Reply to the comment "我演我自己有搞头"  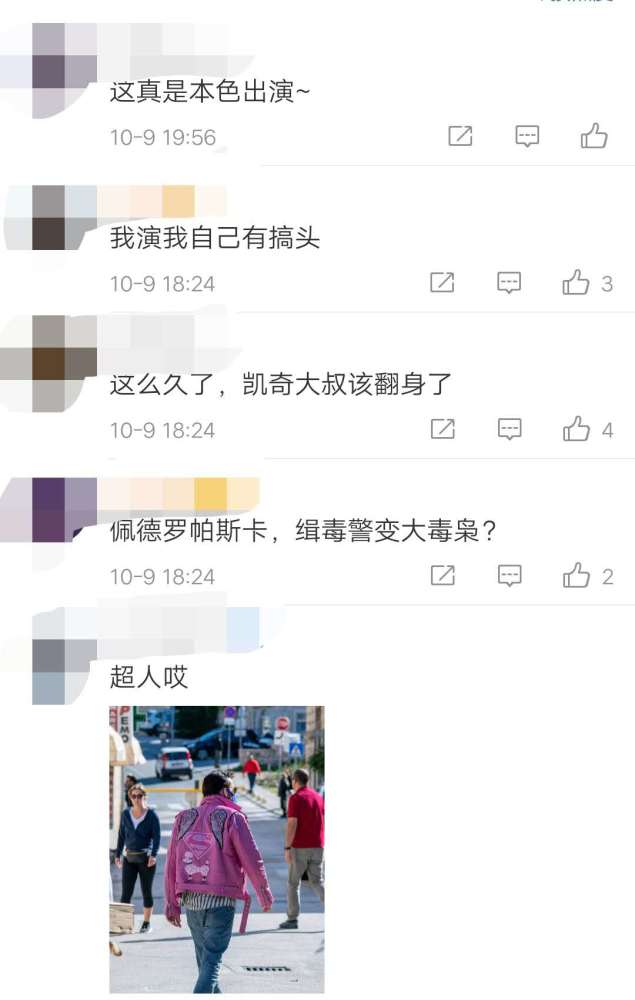(510, 283)
